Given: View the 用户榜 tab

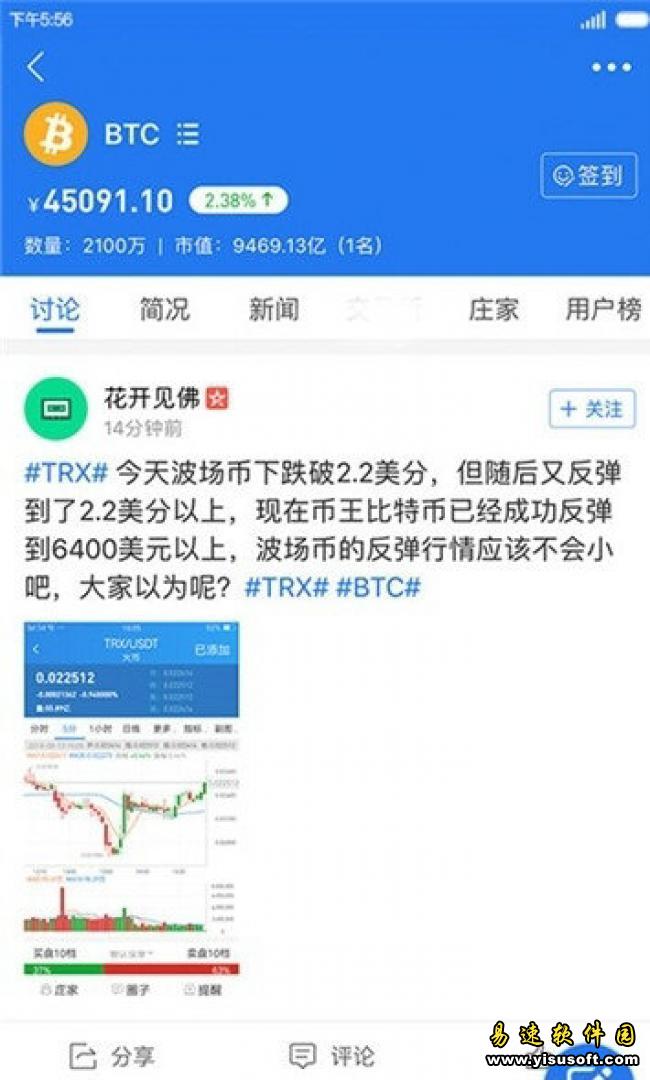Looking at the screenshot, I should 603,309.
